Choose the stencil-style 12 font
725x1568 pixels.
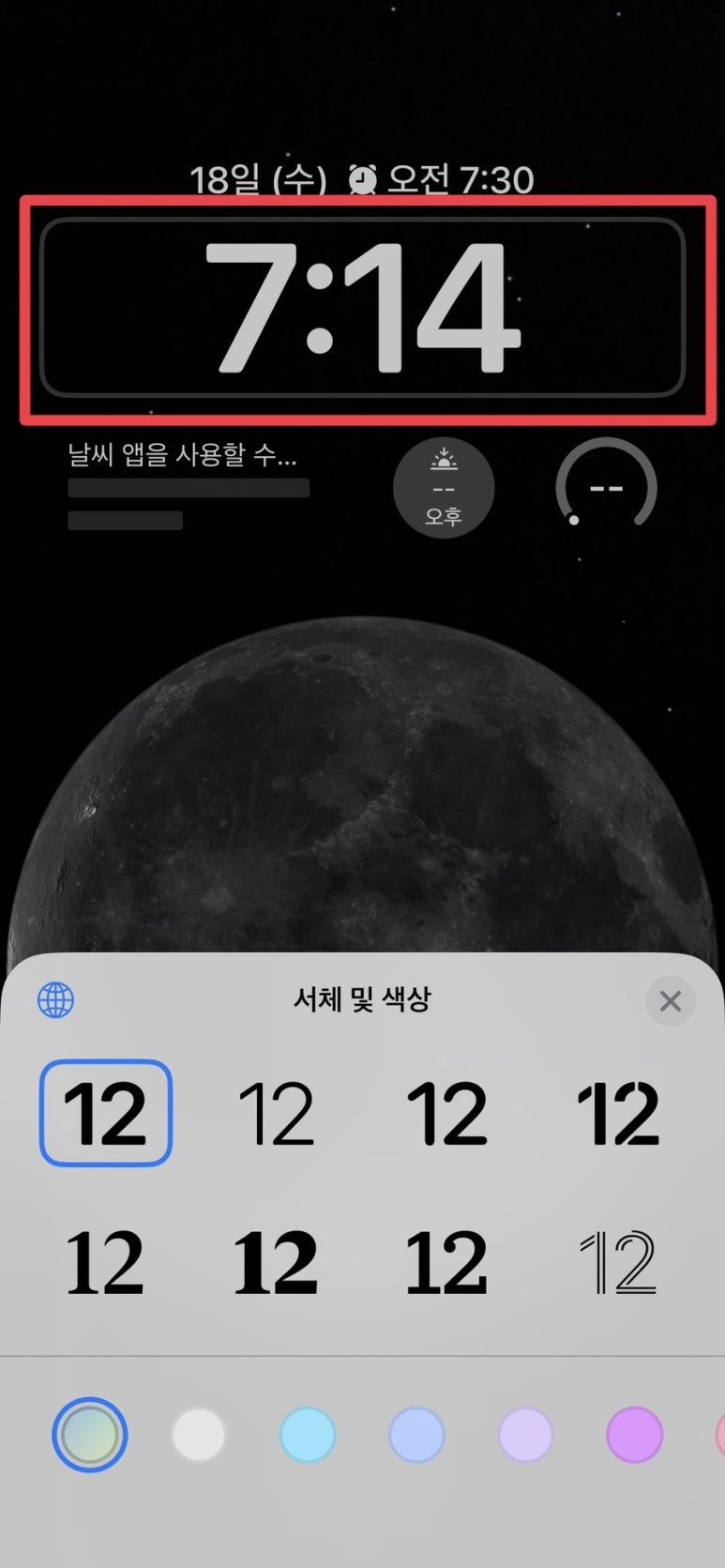coord(618,1113)
